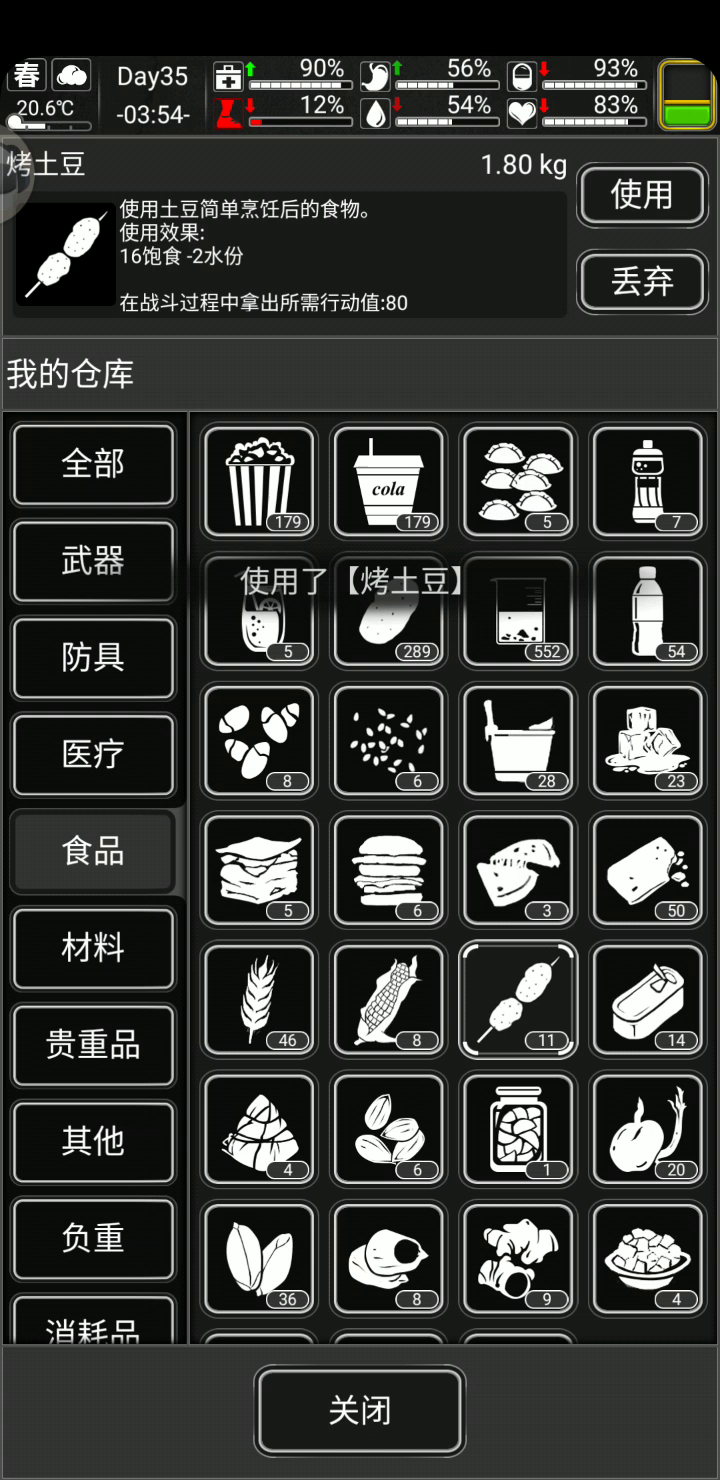Use the roasted potato with 使用
The width and height of the screenshot is (720, 1480).
(x=641, y=195)
